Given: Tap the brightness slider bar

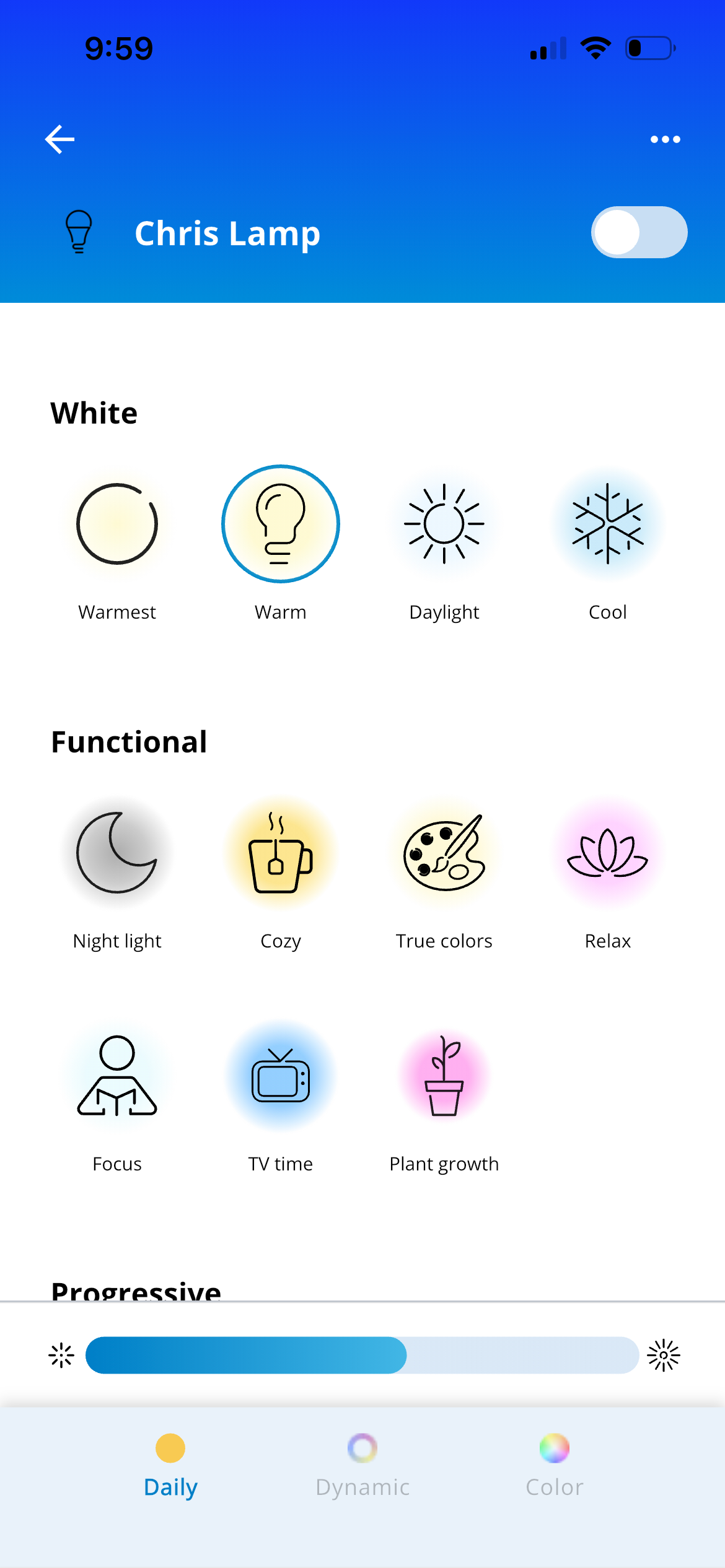Looking at the screenshot, I should (x=362, y=1356).
